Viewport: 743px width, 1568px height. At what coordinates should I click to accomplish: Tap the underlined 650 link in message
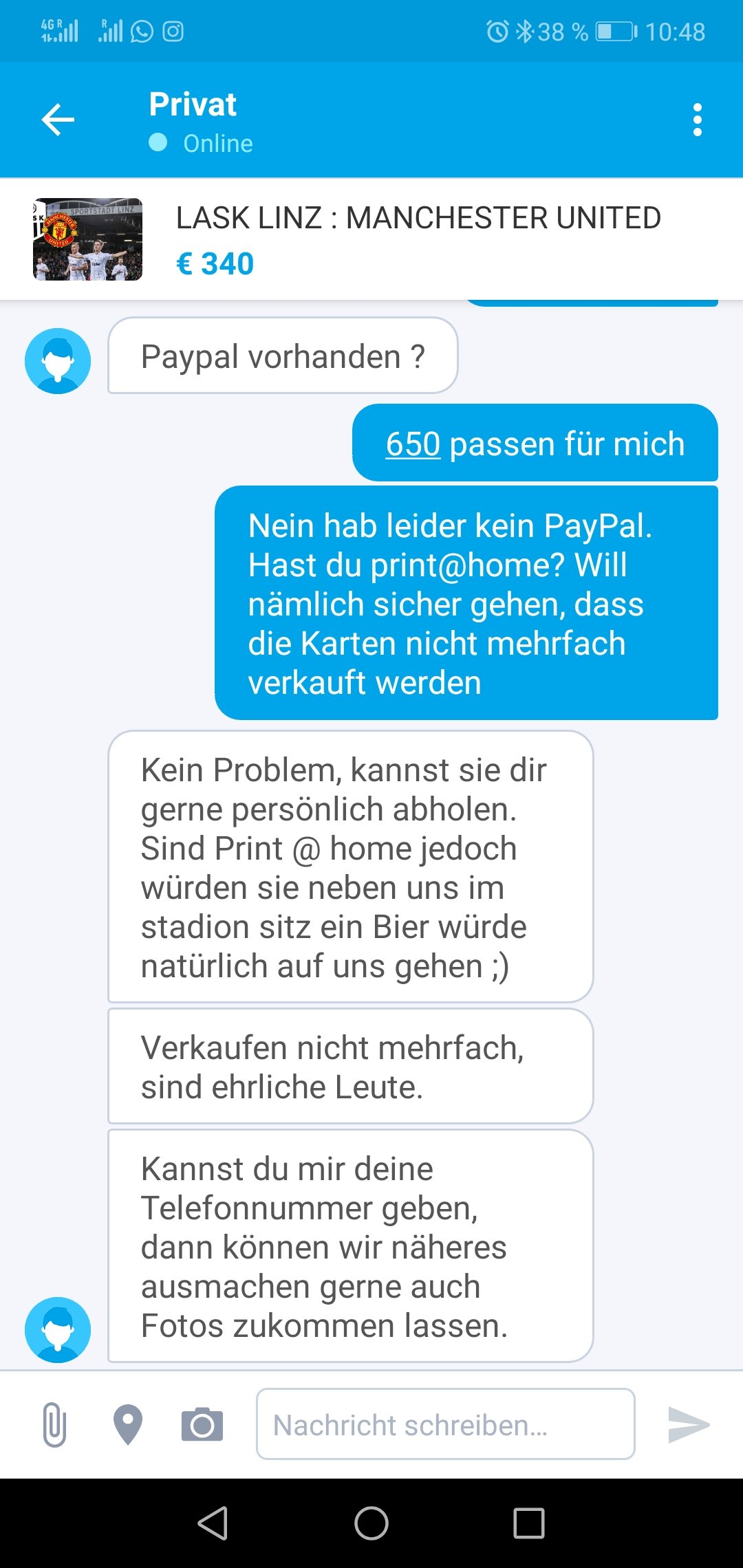click(x=413, y=444)
